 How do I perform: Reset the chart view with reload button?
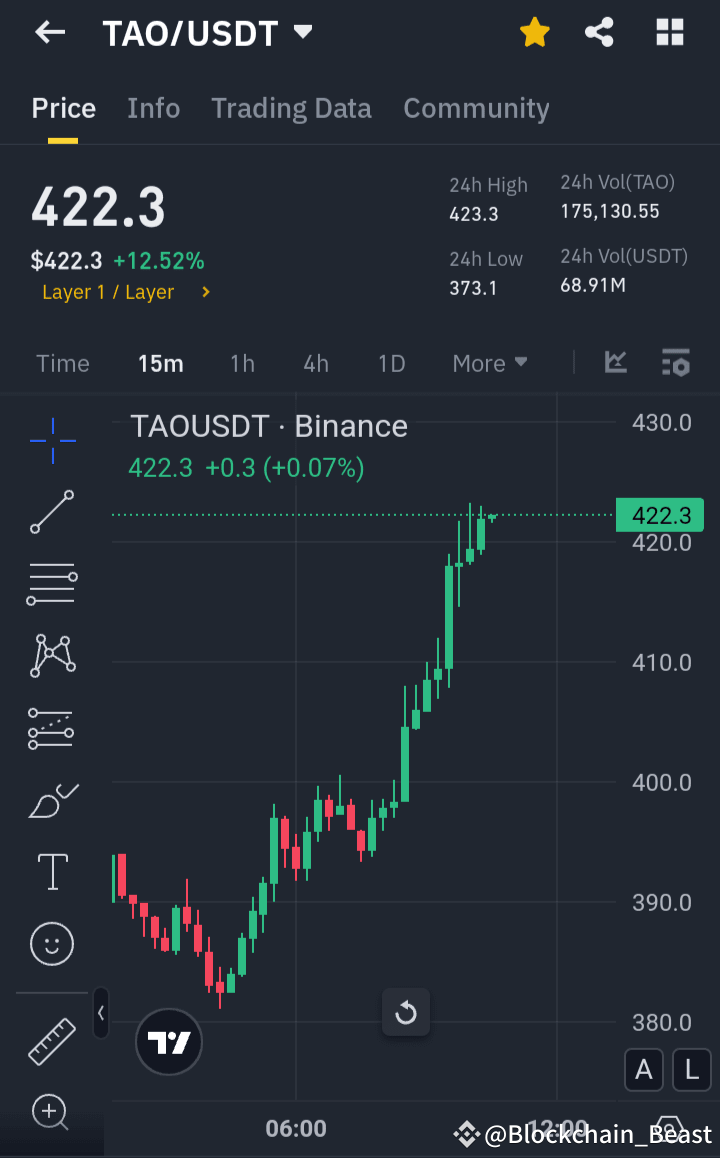tap(406, 1012)
